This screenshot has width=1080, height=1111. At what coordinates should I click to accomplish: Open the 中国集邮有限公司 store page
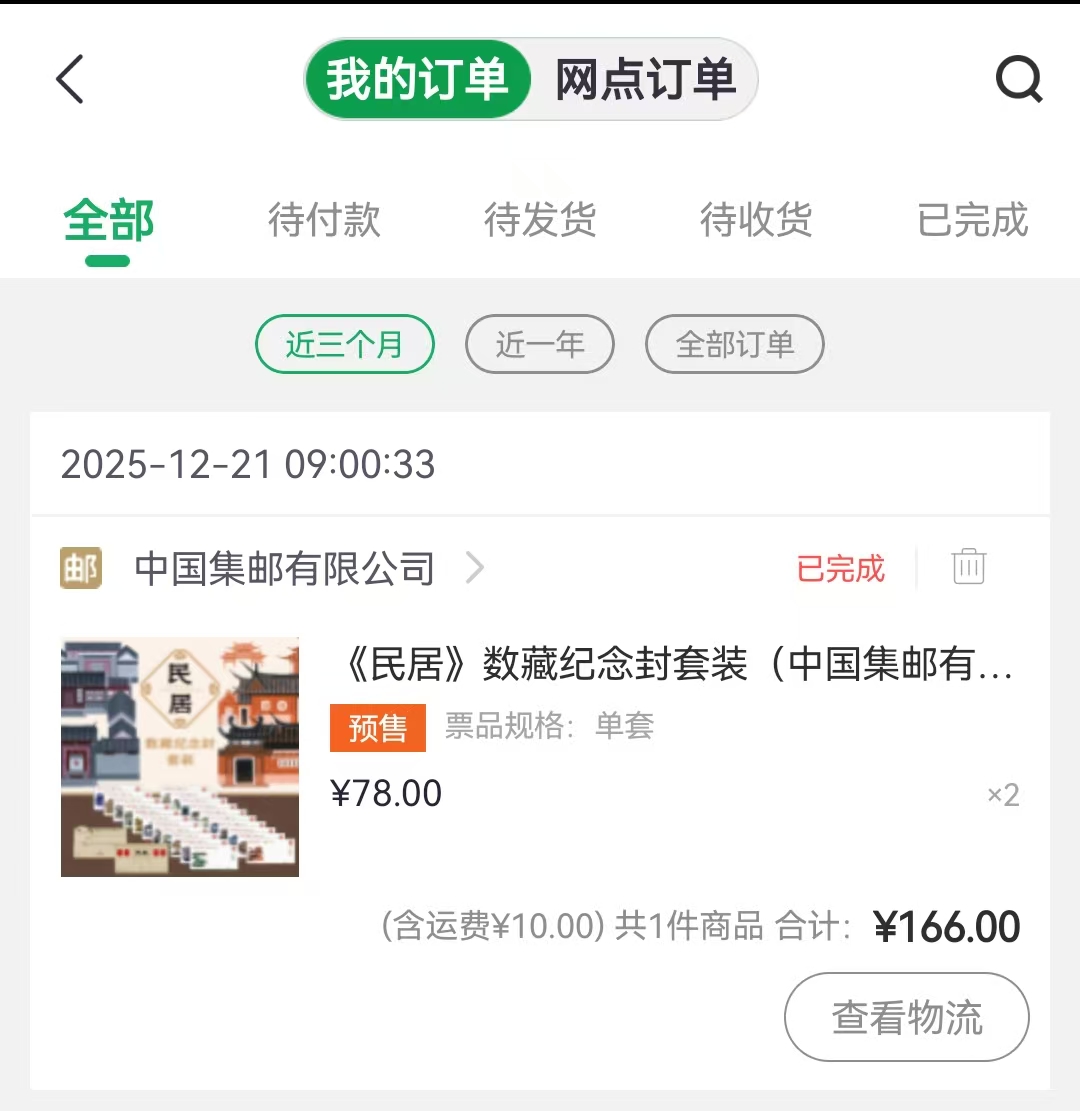(285, 568)
